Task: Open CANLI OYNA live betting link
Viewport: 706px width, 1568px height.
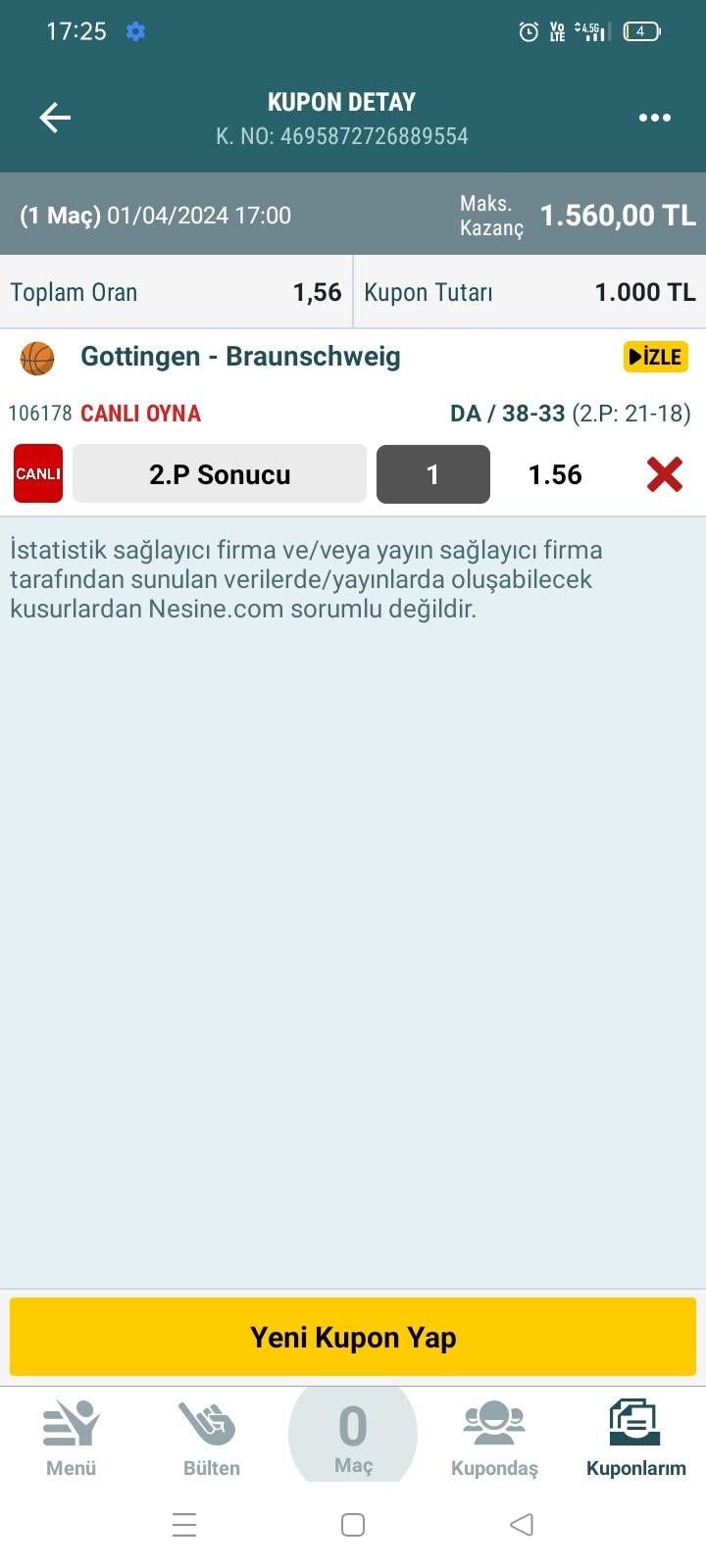Action: coord(140,414)
